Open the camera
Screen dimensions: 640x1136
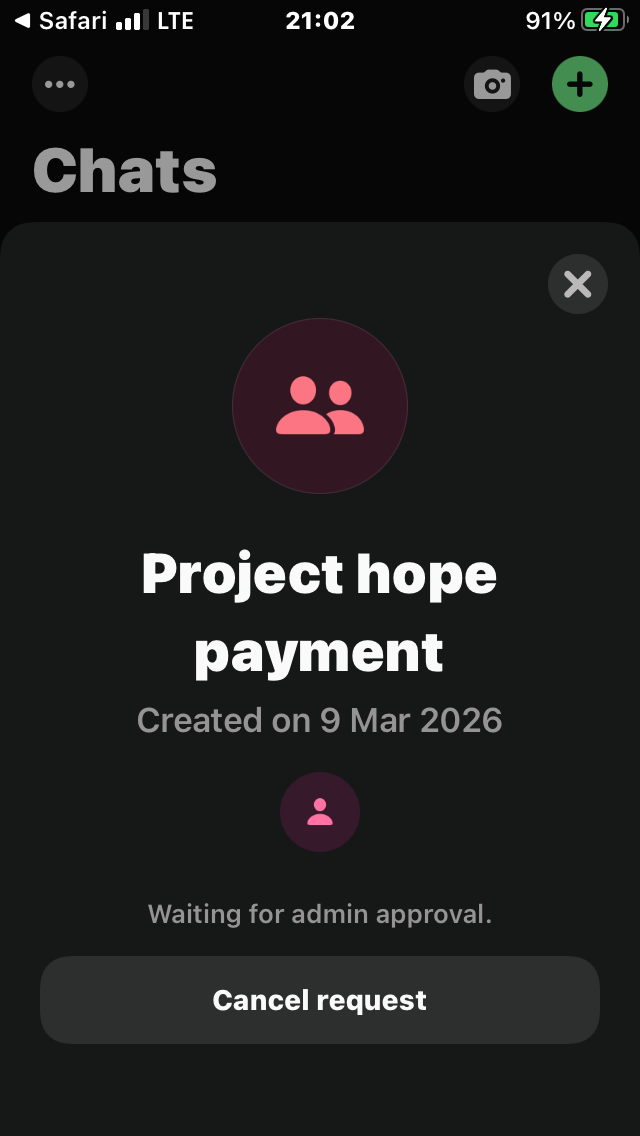pos(492,85)
